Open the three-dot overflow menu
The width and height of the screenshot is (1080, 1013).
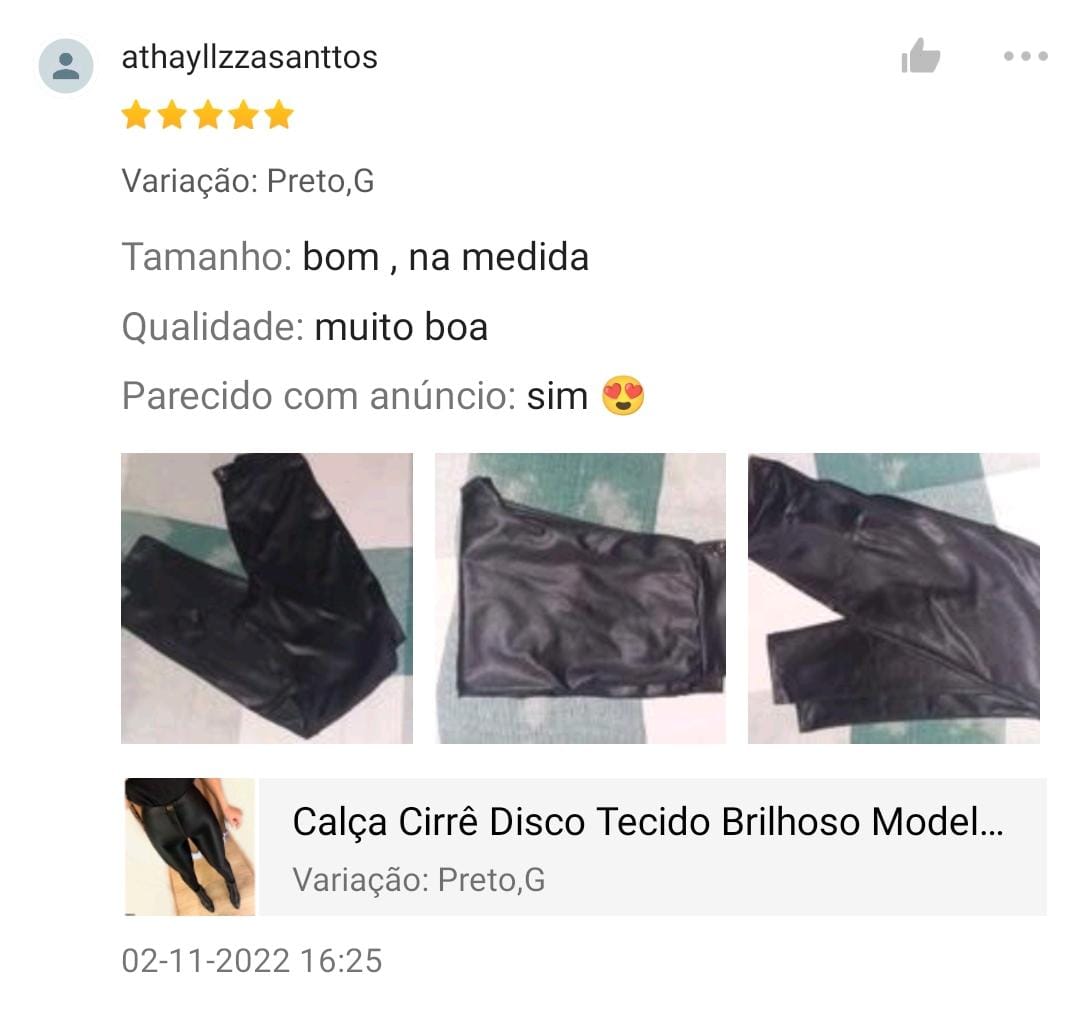pos(1025,56)
